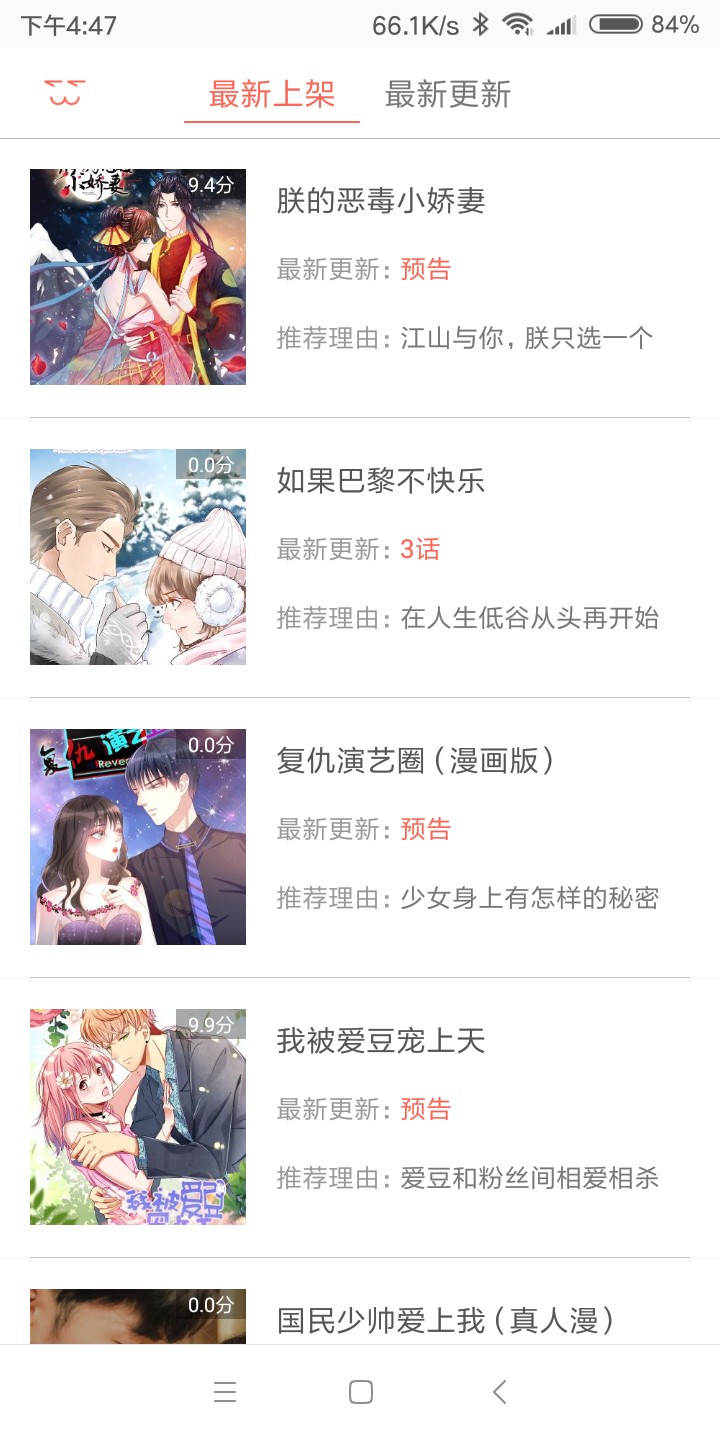
Task: Open the comic 朕的恶毒小娇妻
Action: tap(380, 202)
